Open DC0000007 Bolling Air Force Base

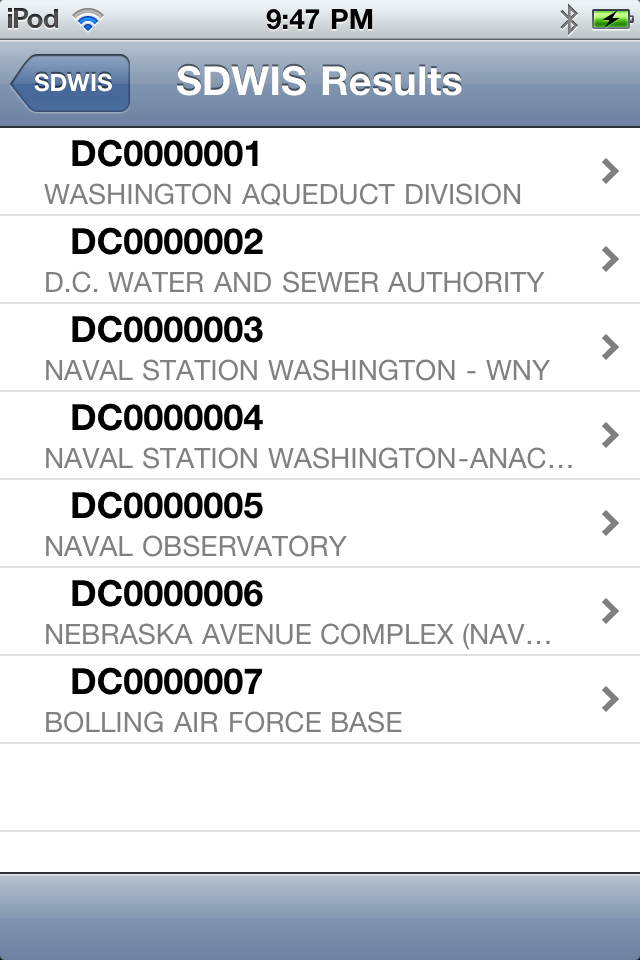coord(320,700)
